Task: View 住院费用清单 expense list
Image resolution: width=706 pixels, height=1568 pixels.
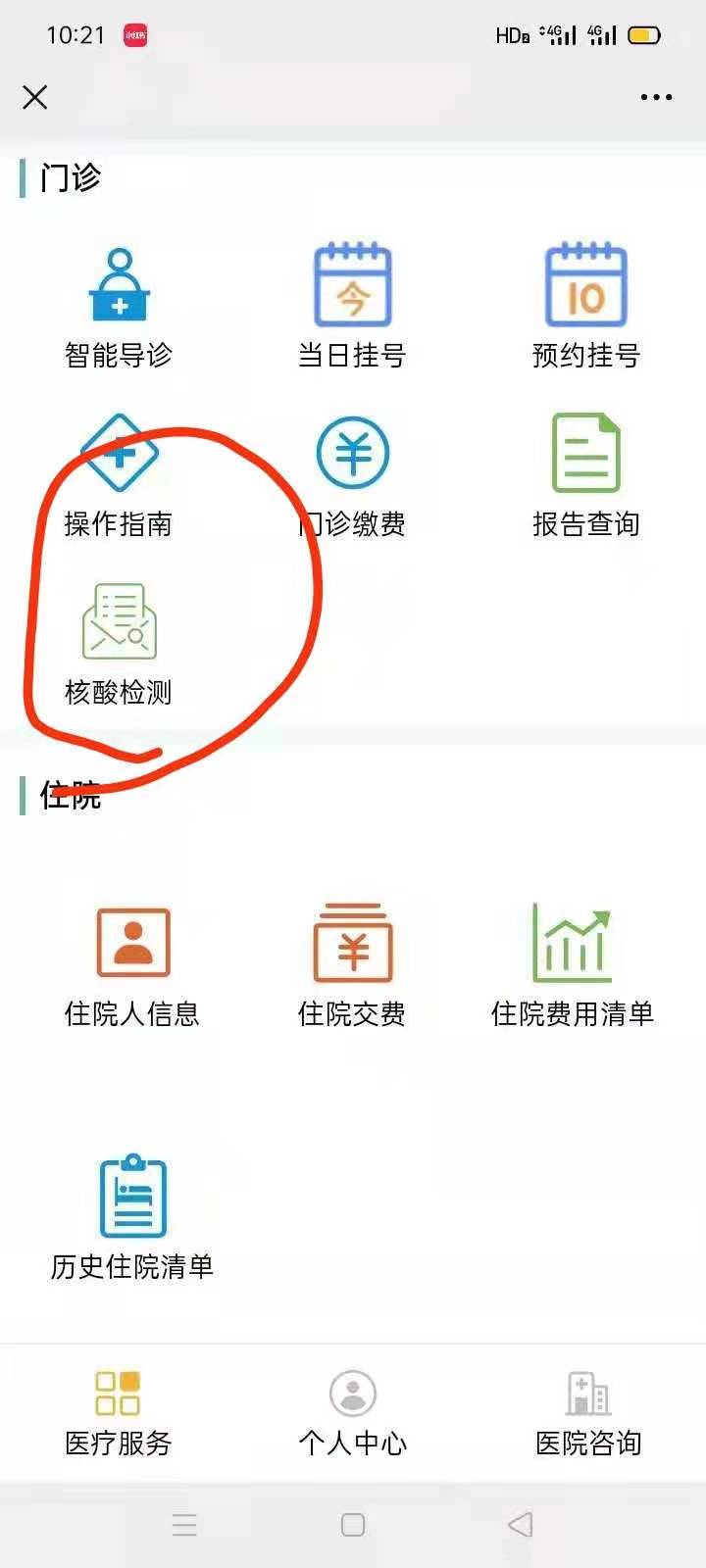Action: click(573, 966)
